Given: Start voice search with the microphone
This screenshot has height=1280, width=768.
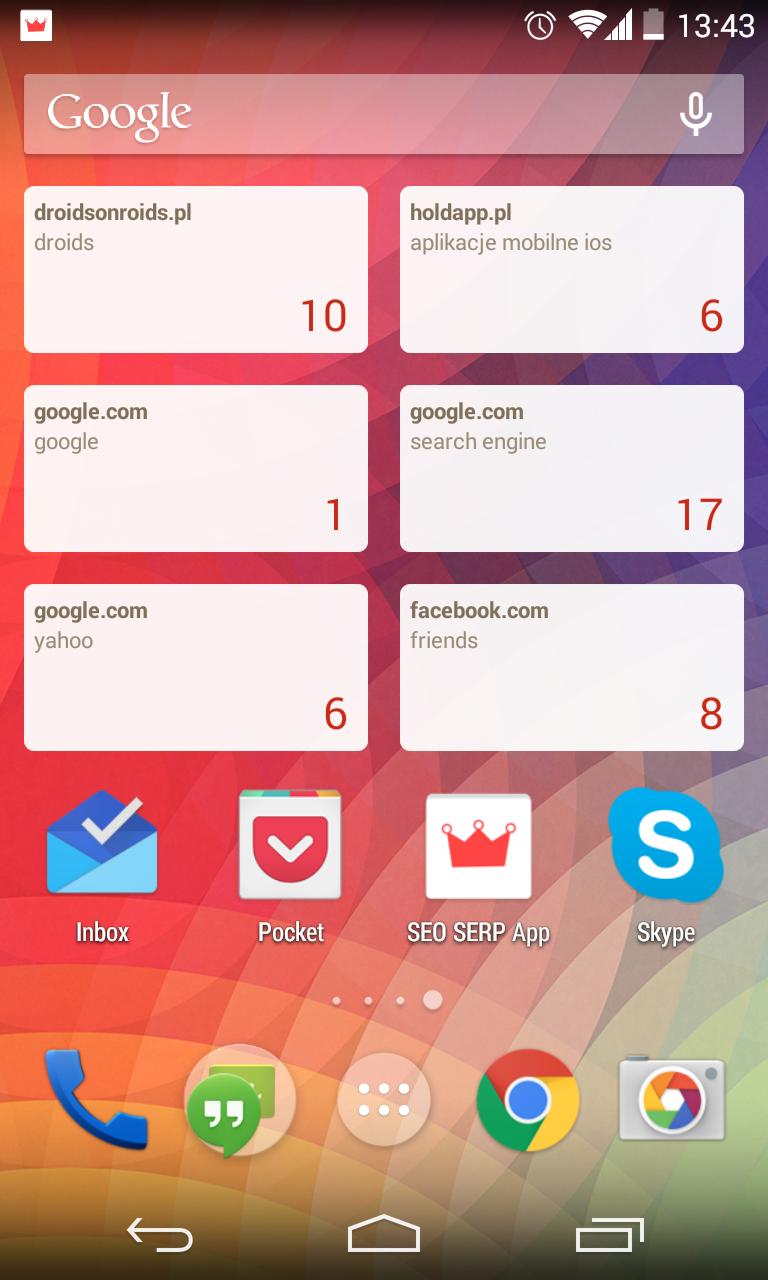Looking at the screenshot, I should [x=695, y=114].
